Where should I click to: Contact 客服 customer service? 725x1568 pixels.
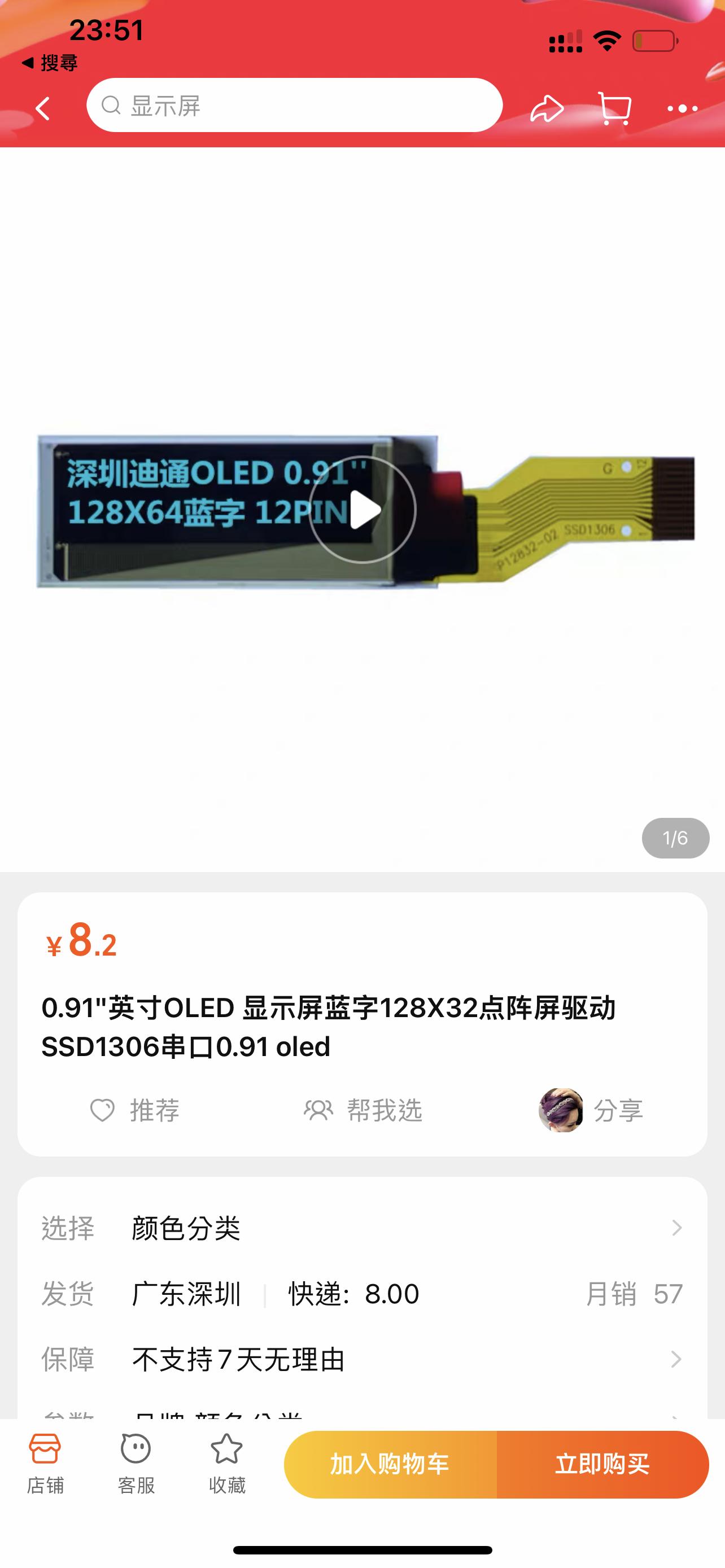136,1464
